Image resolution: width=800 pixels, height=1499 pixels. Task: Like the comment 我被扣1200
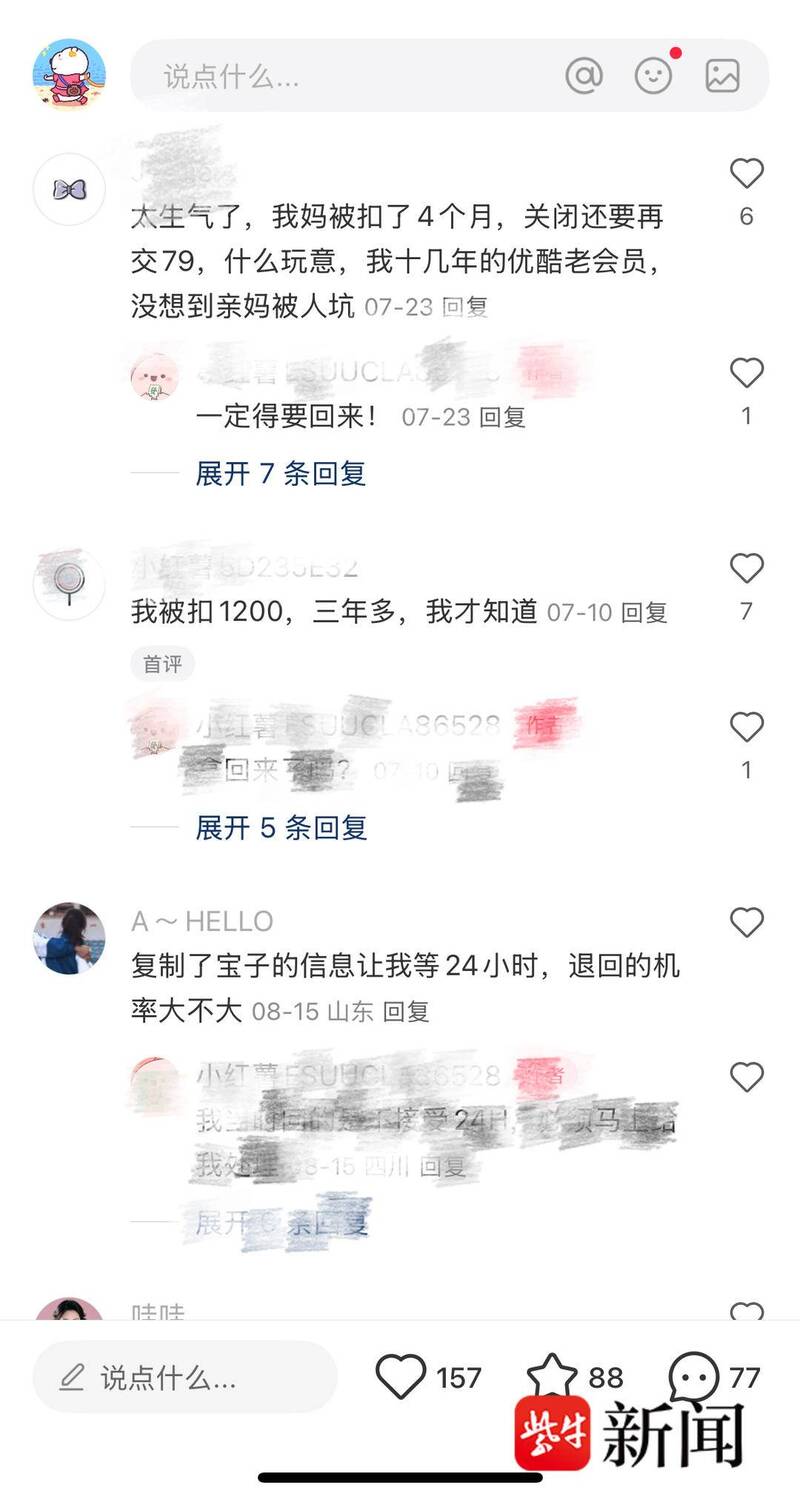pos(746,568)
